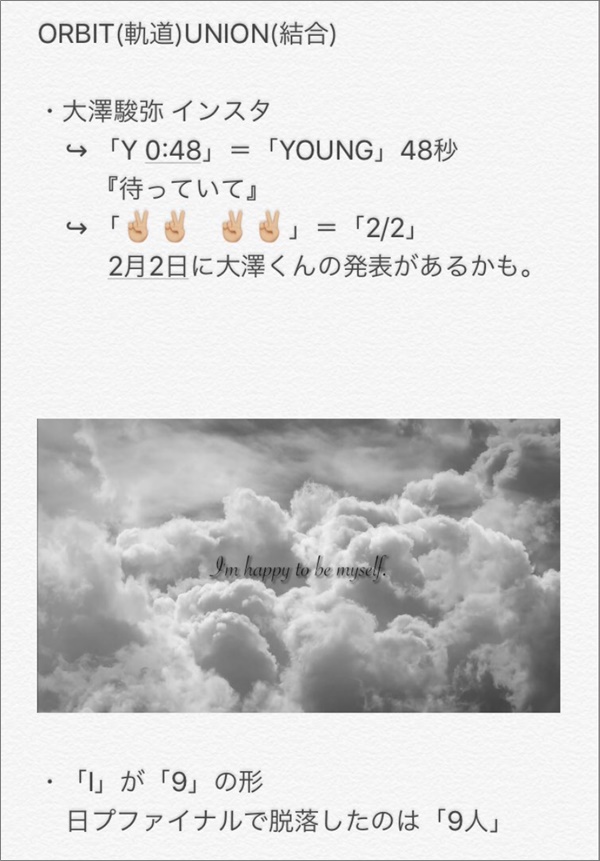
Task: Open the underlined 2月2日 date link
Action: [147, 267]
